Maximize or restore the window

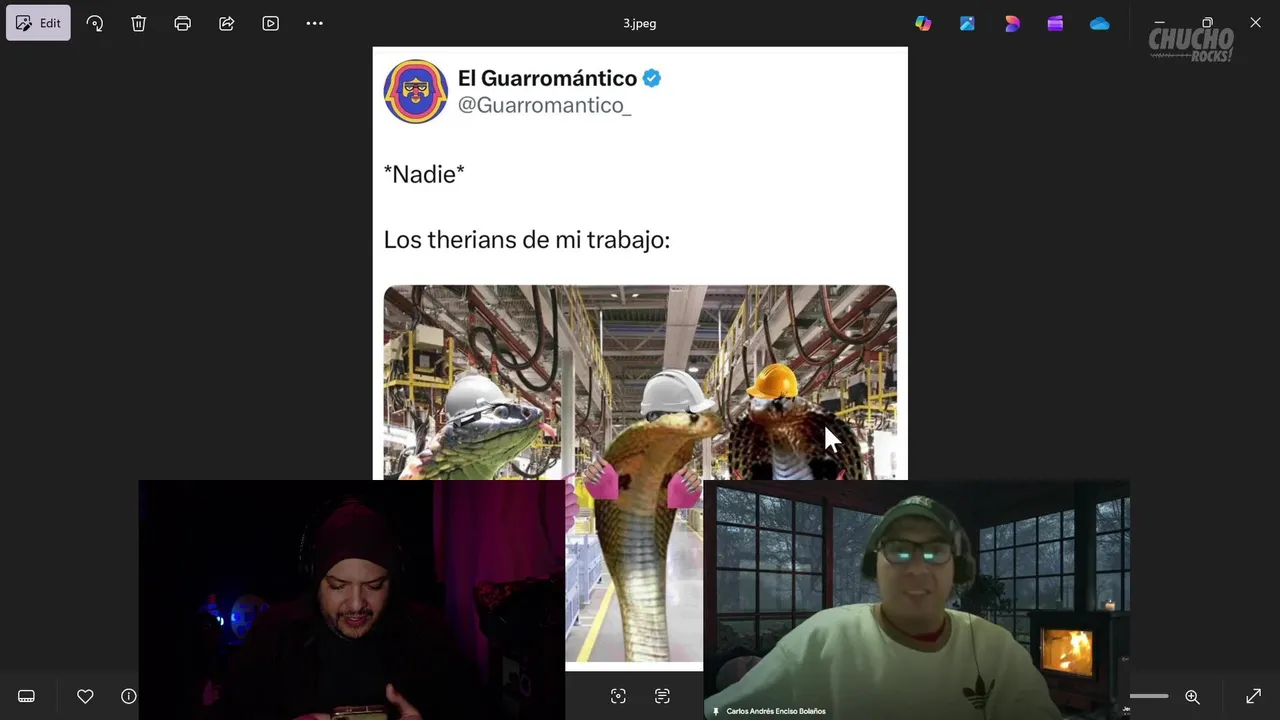point(1207,22)
